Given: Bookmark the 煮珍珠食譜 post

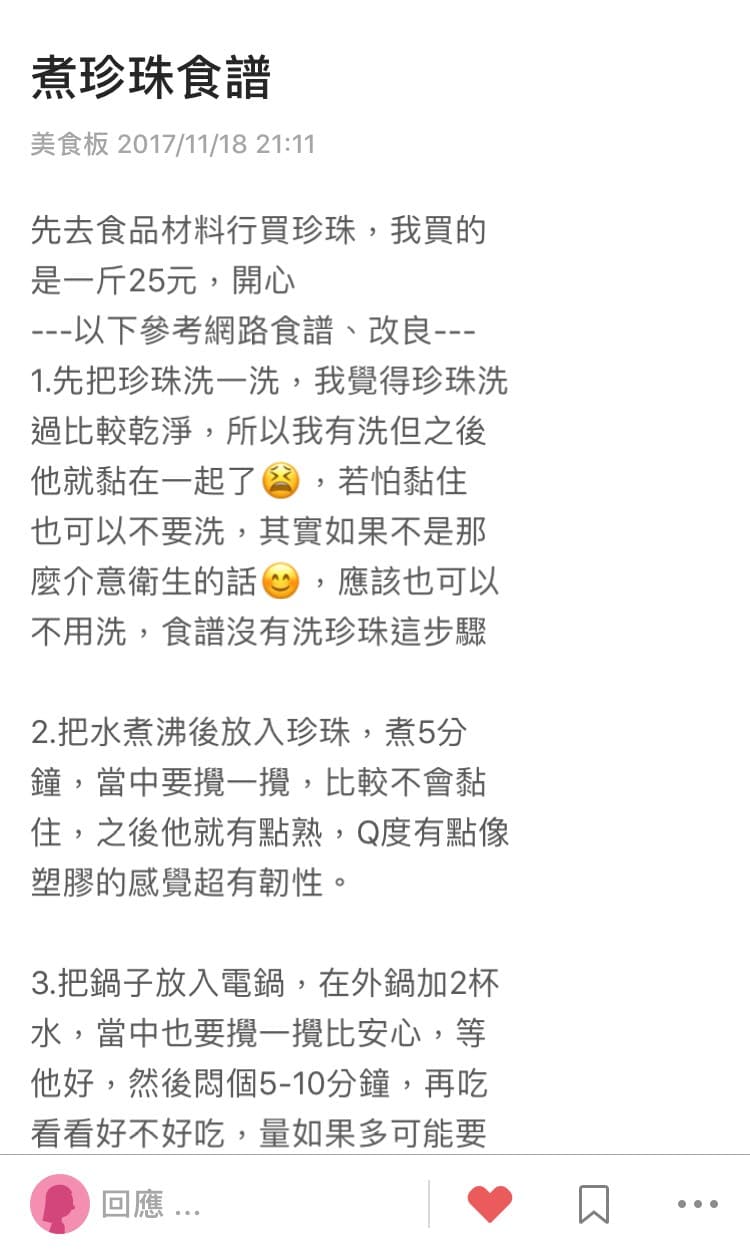Looking at the screenshot, I should click(x=594, y=1204).
